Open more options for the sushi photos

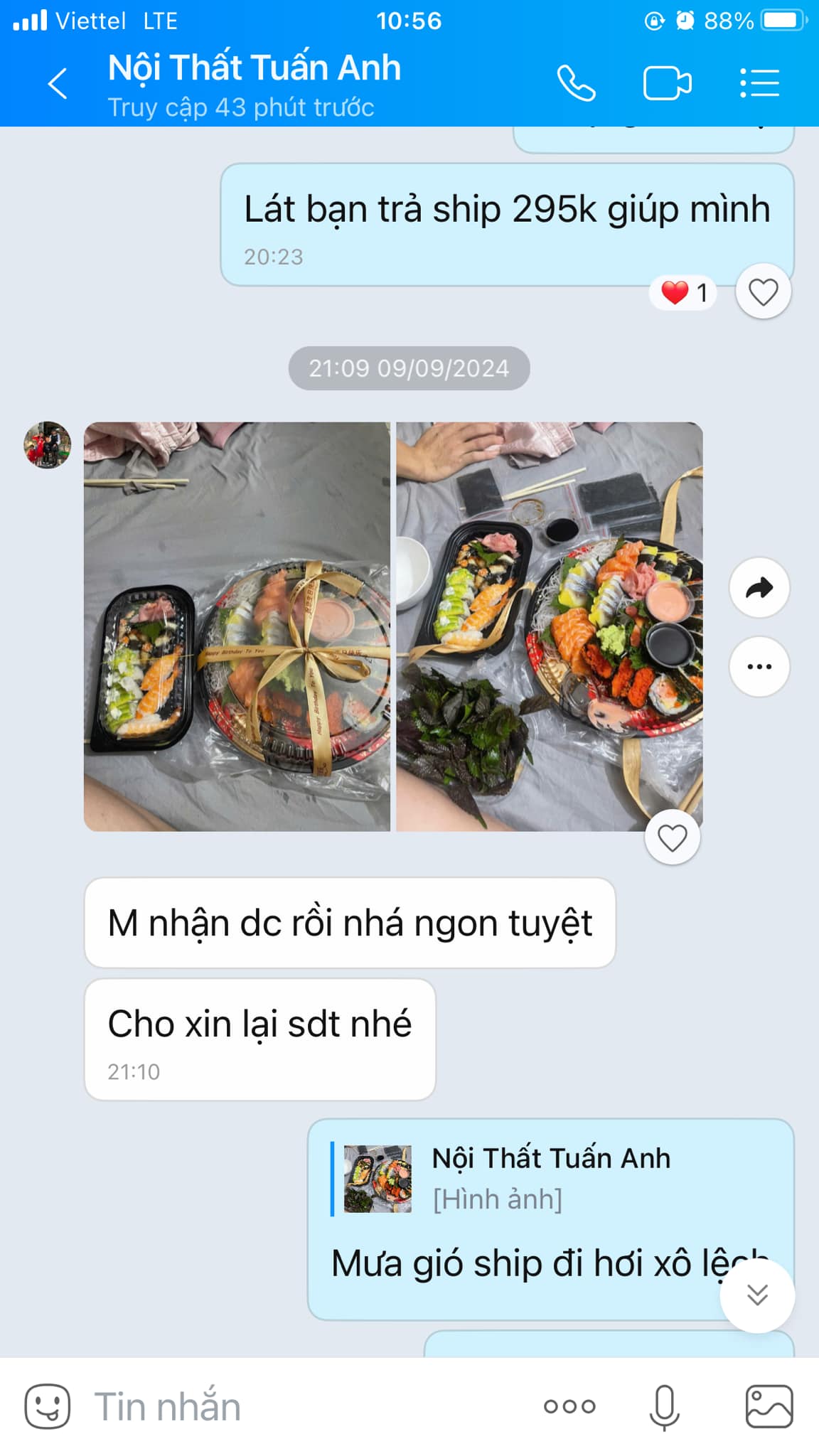click(759, 666)
